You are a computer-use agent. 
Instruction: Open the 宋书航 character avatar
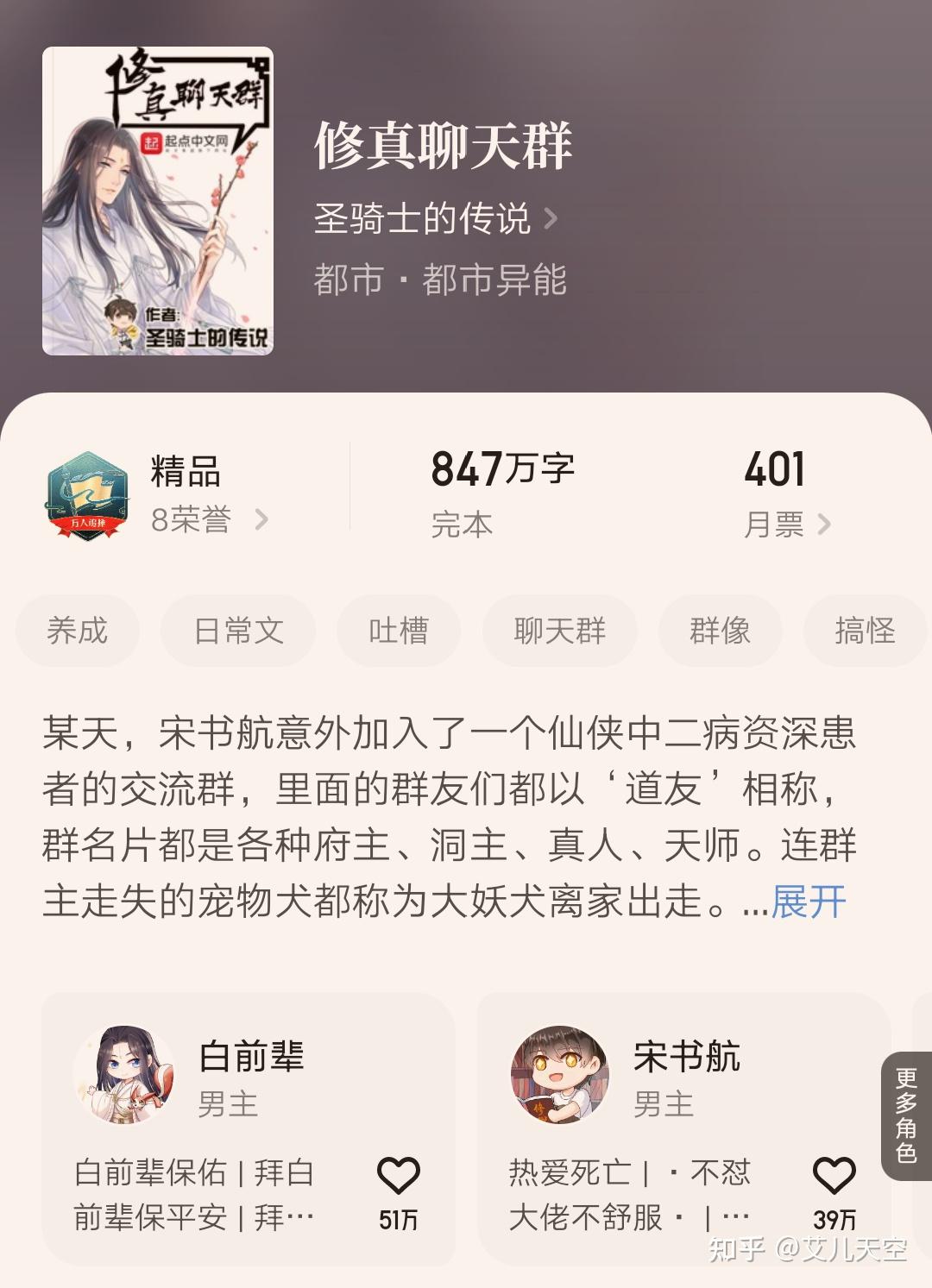coord(559,1077)
